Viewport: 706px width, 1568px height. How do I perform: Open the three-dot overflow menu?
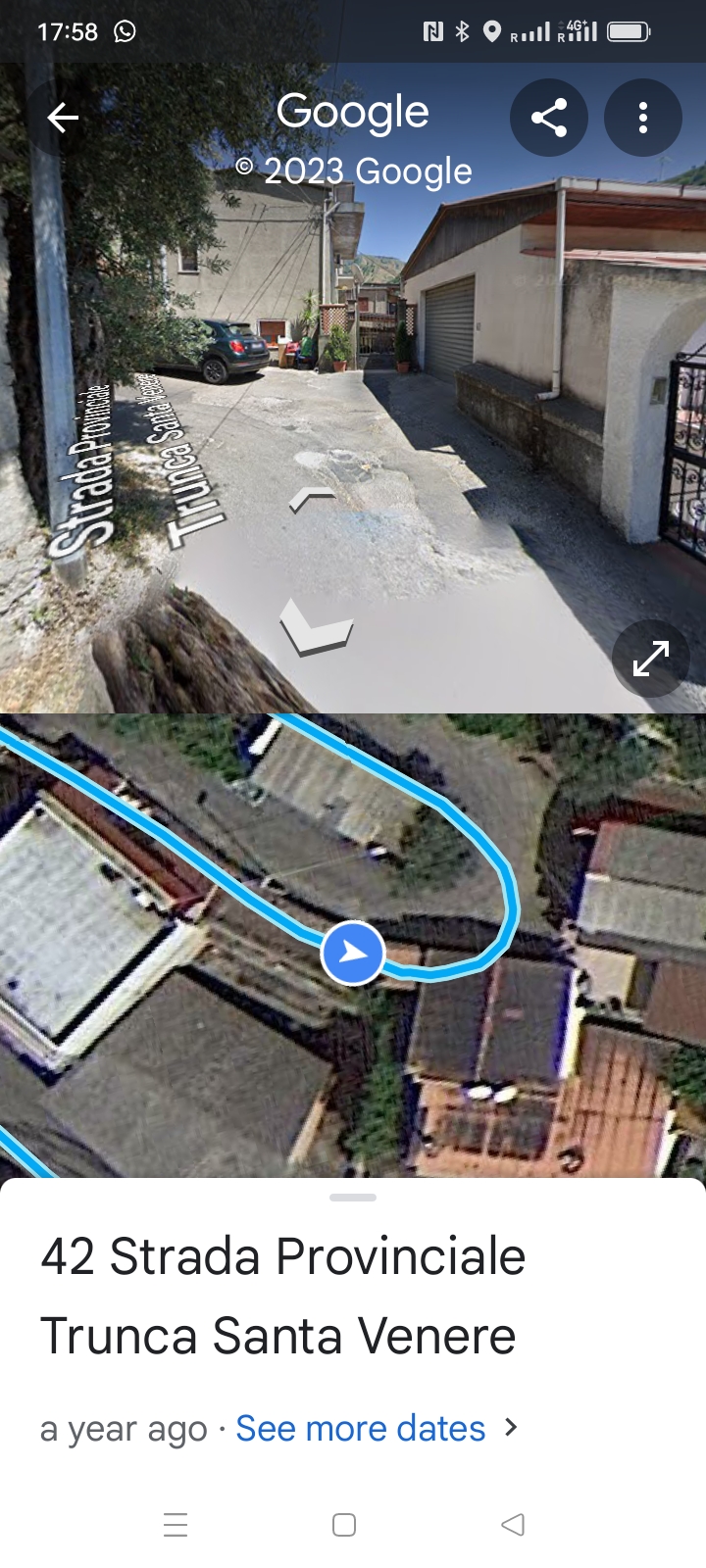click(643, 118)
